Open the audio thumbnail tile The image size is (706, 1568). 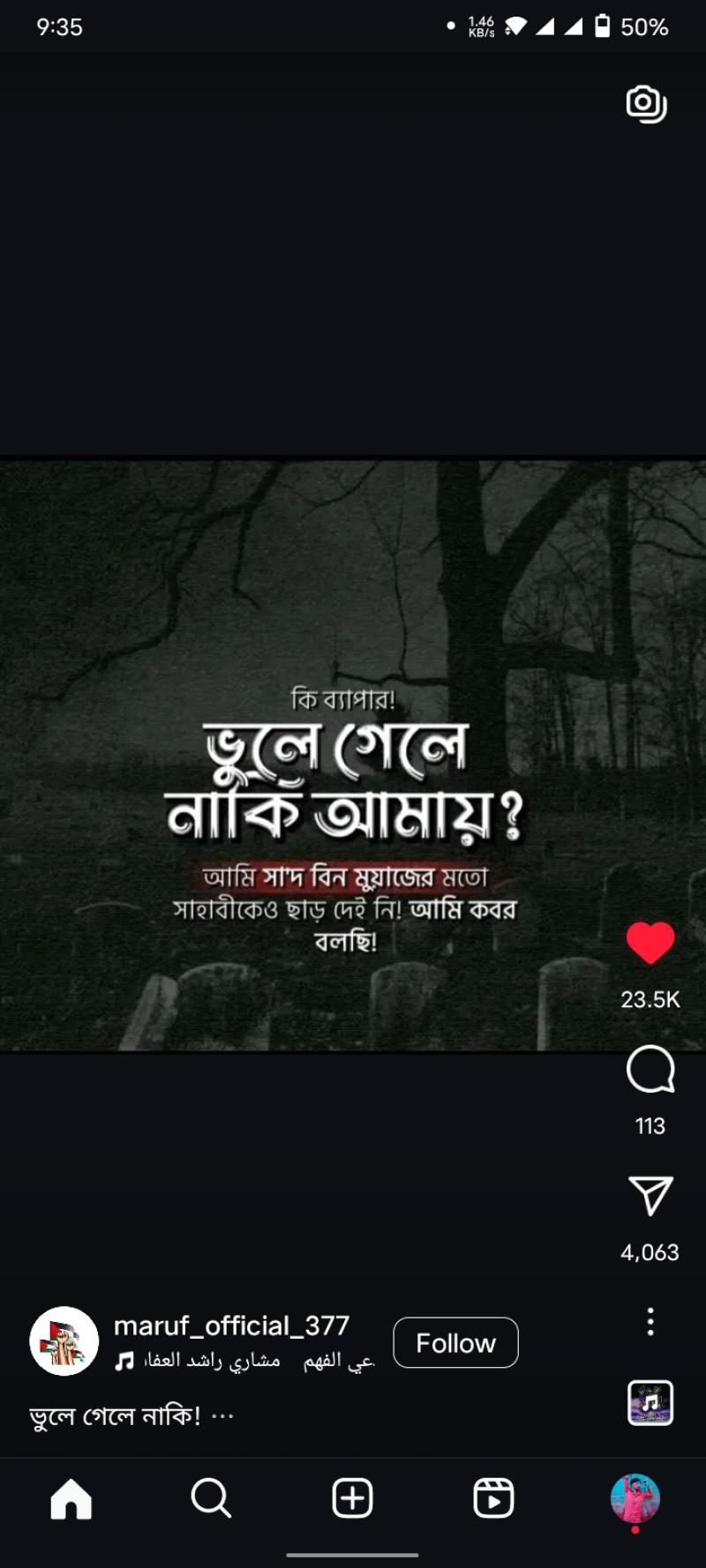[x=650, y=1402]
